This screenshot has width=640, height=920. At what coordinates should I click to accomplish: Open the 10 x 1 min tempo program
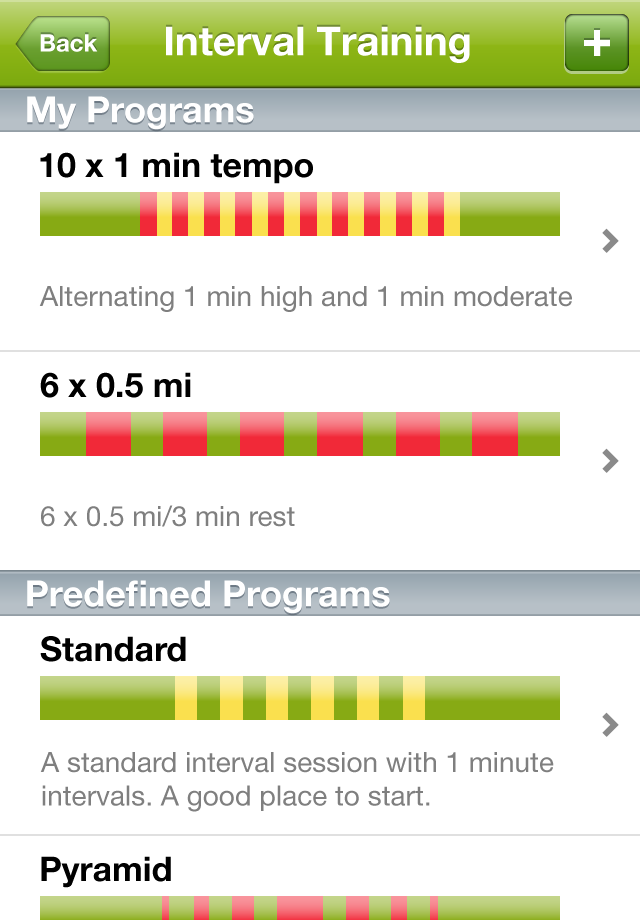click(320, 241)
